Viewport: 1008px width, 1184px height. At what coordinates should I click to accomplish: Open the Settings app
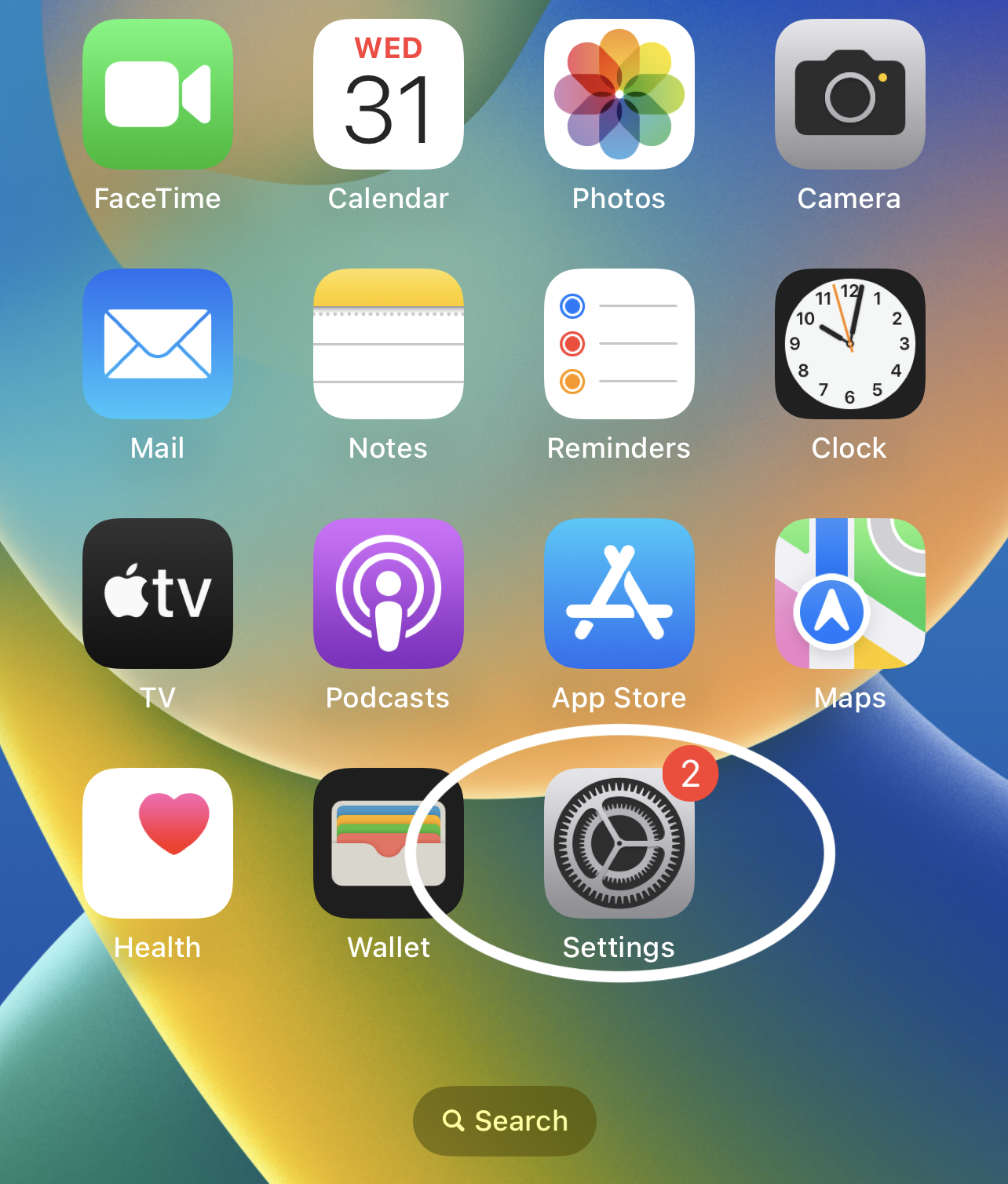pos(619,843)
